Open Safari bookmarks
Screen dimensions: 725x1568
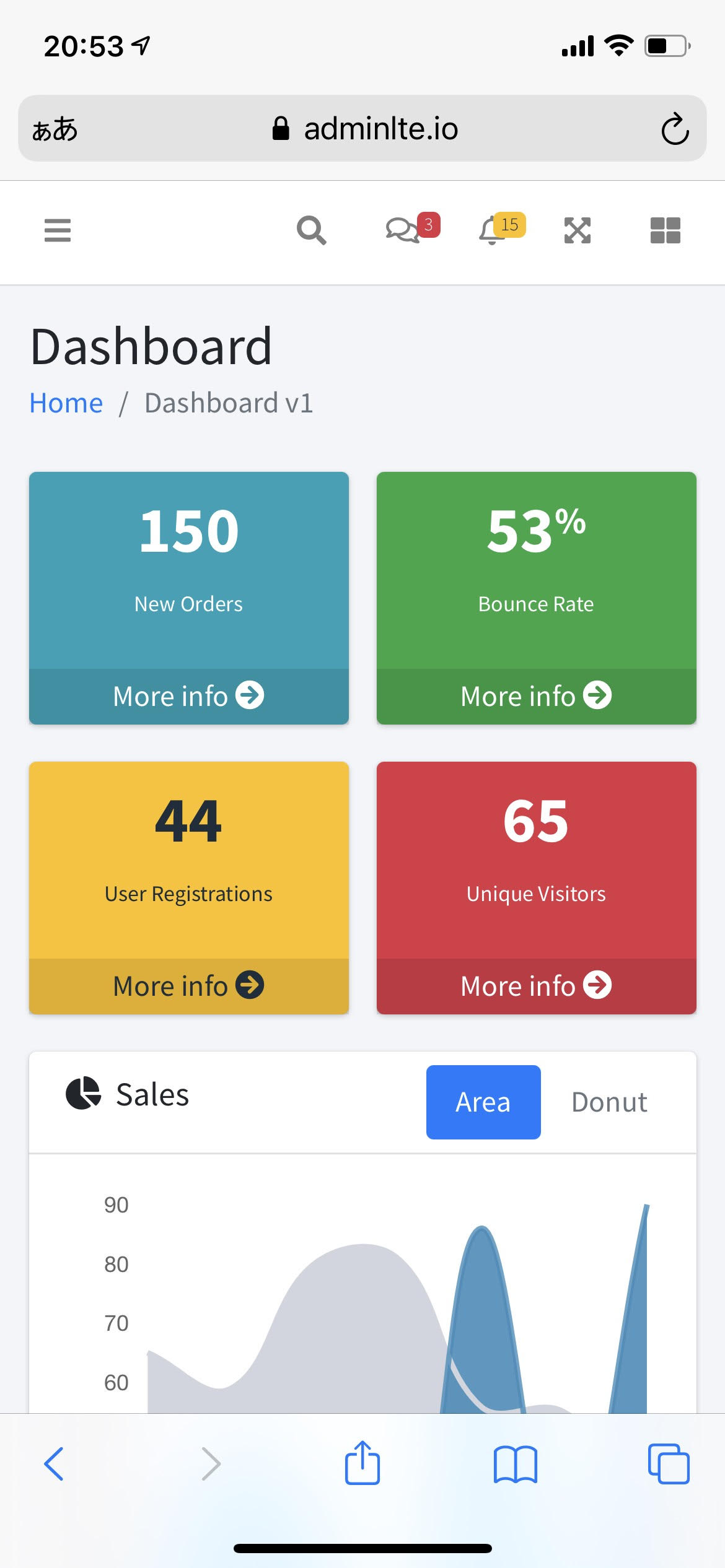(x=516, y=1465)
